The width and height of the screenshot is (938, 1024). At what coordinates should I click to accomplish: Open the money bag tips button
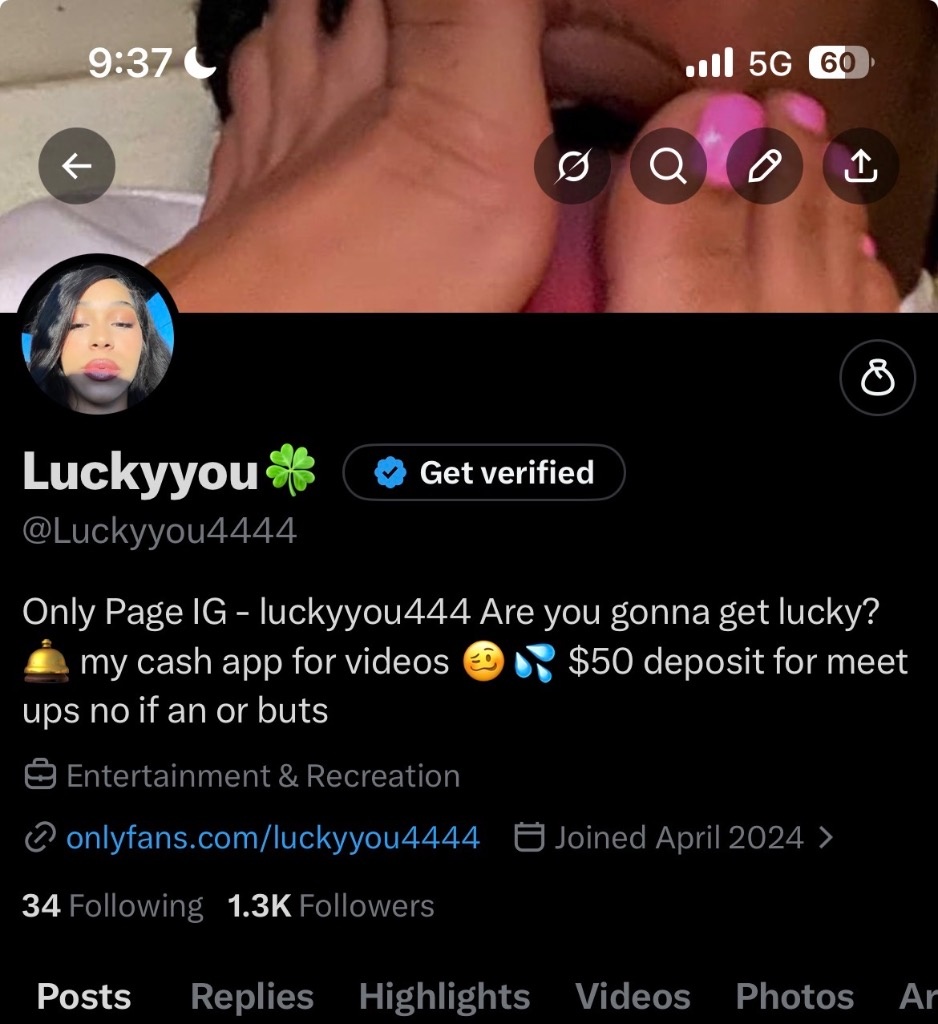877,378
